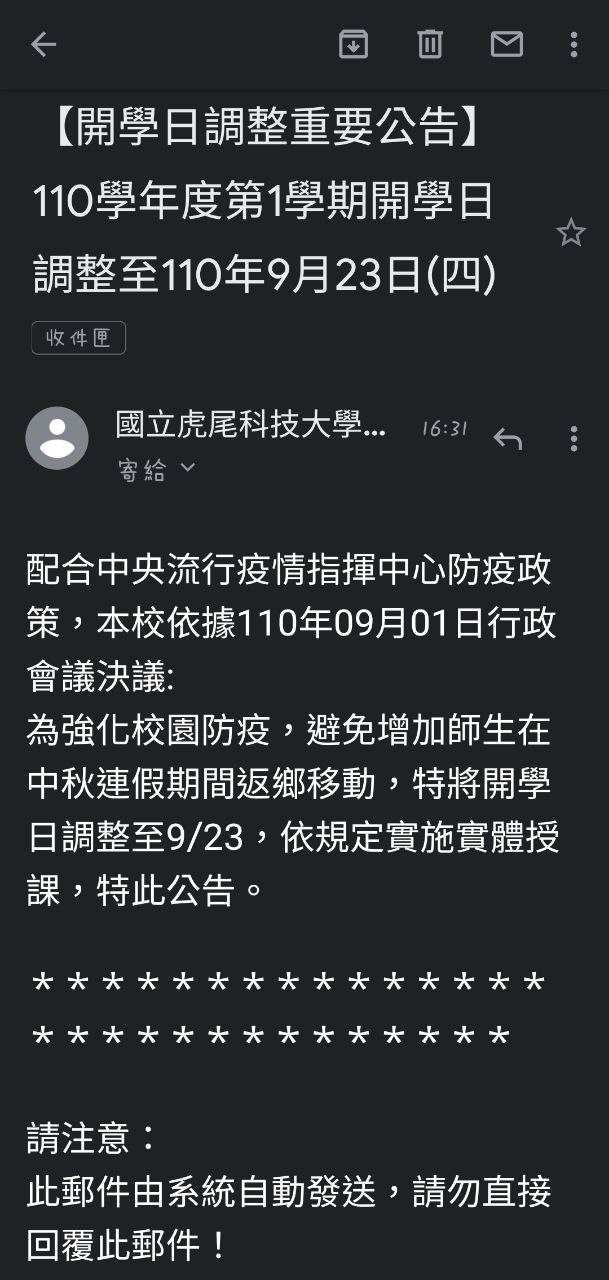The height and width of the screenshot is (1280, 609).
Task: Tap the 收件匣 label chip
Action: point(78,338)
